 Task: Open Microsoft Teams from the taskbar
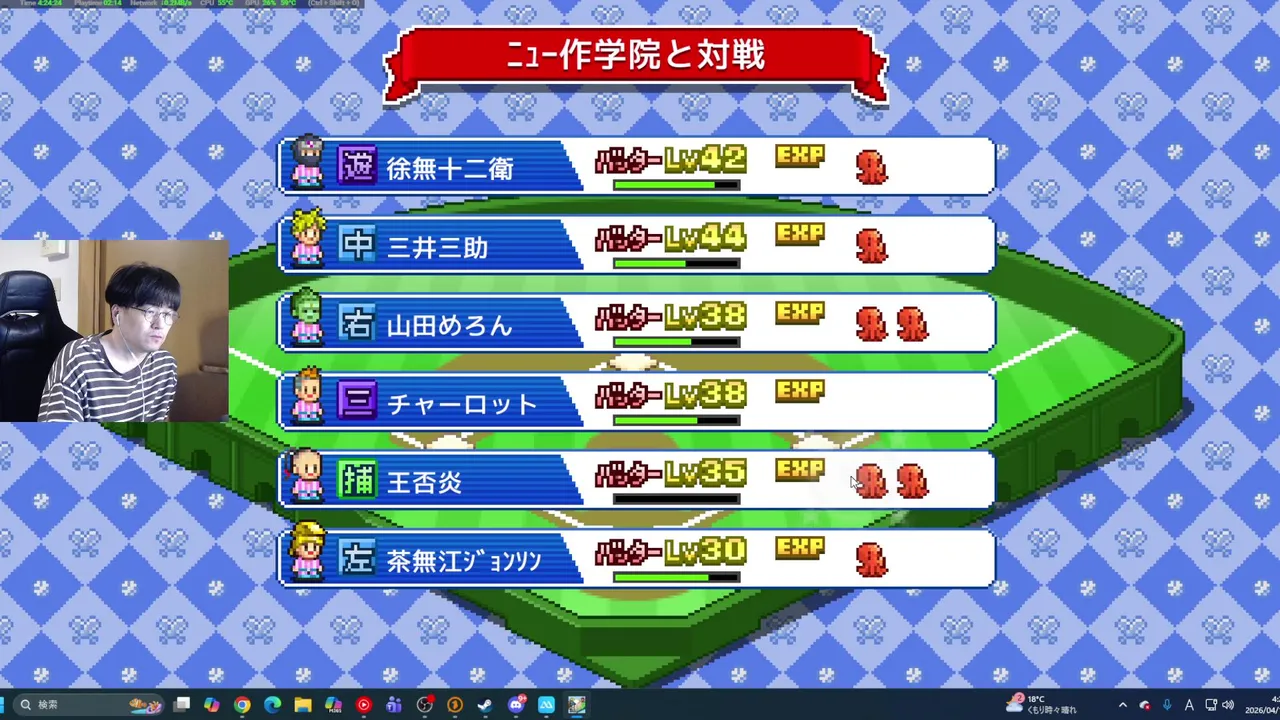[x=394, y=705]
